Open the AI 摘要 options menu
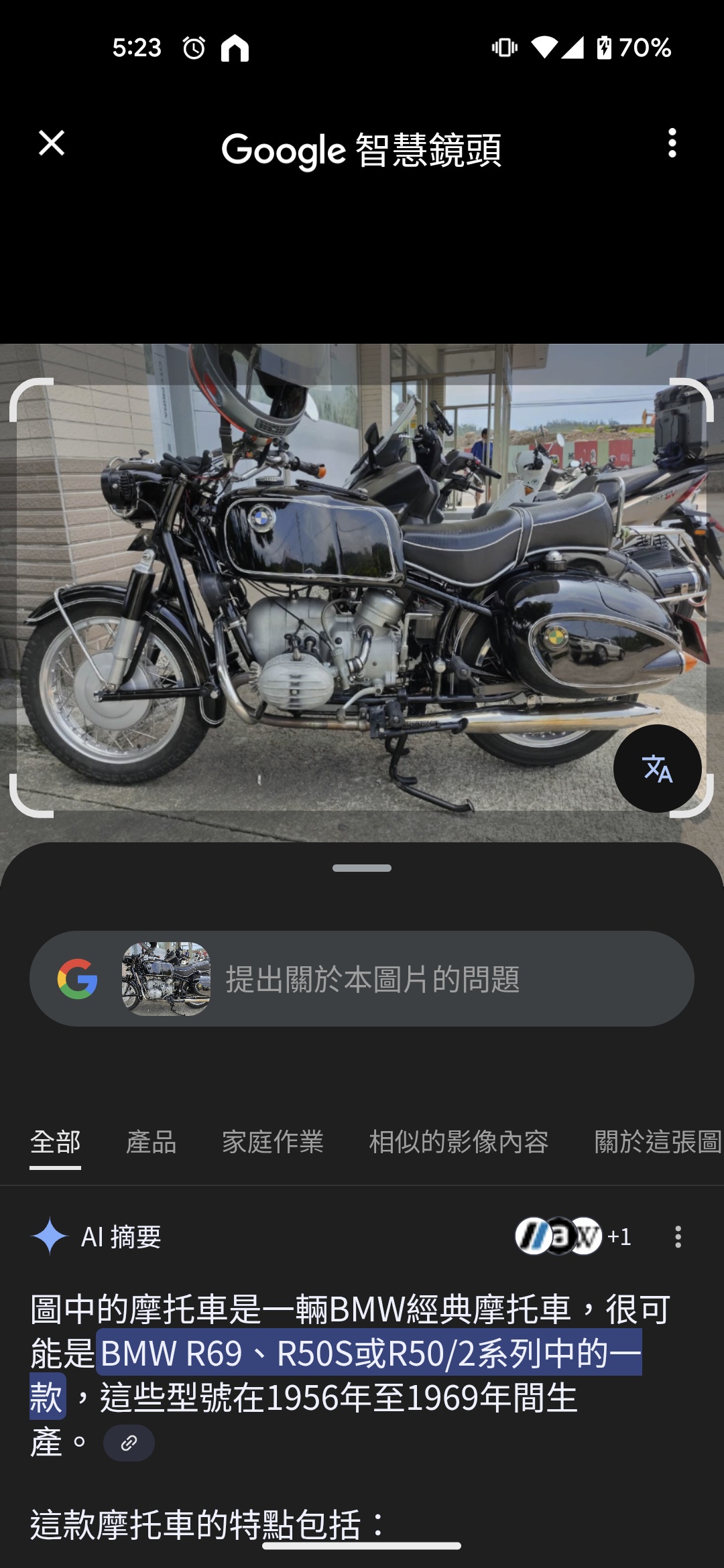724x1568 pixels. (x=678, y=1237)
